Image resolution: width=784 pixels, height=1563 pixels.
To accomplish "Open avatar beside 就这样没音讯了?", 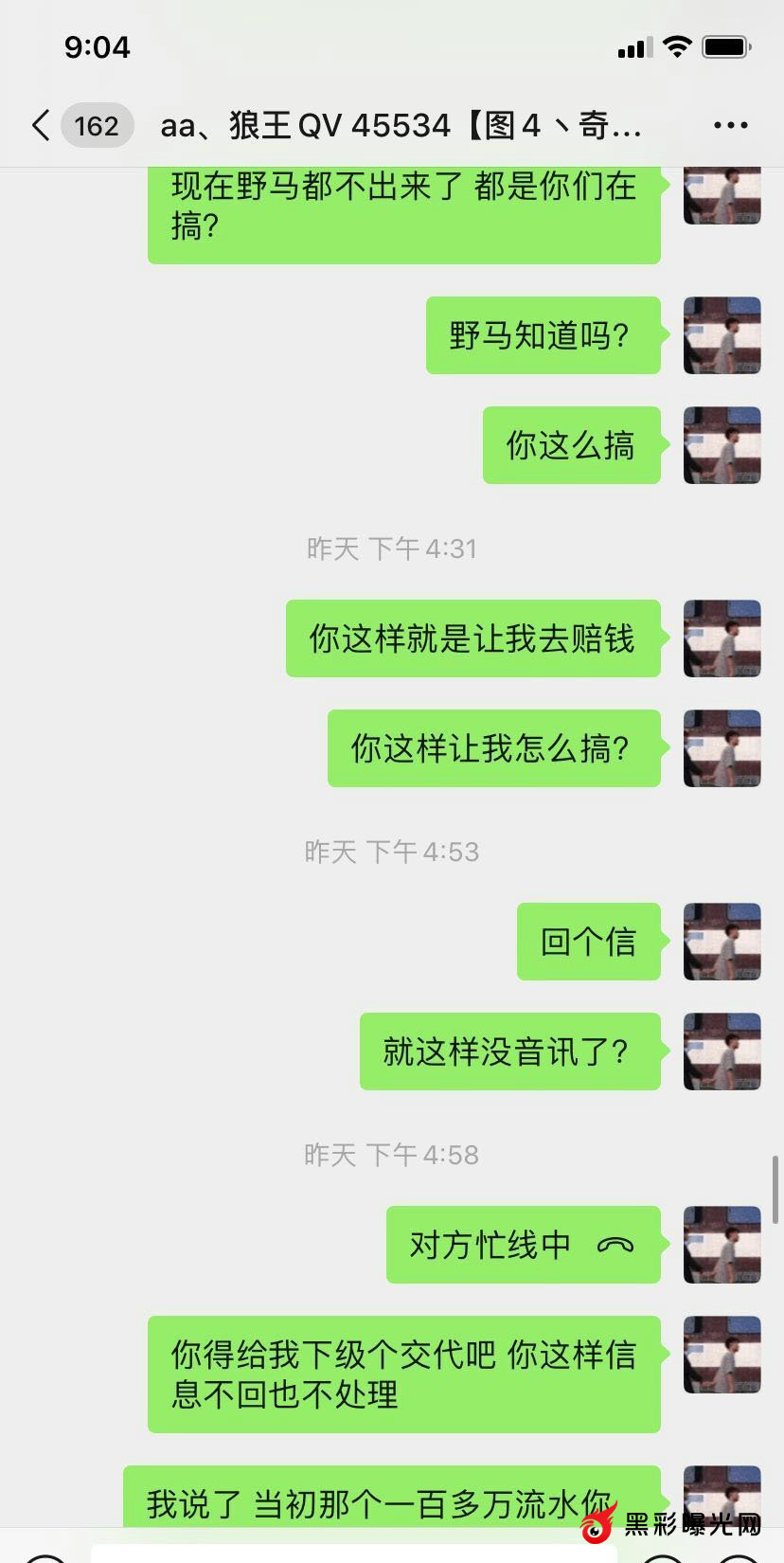I will pos(722,1051).
